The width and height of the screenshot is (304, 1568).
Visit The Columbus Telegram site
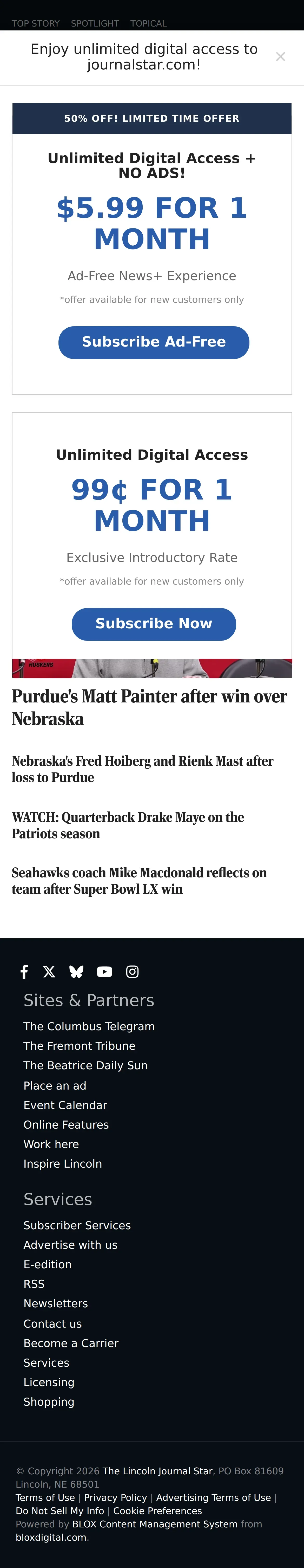89,1026
